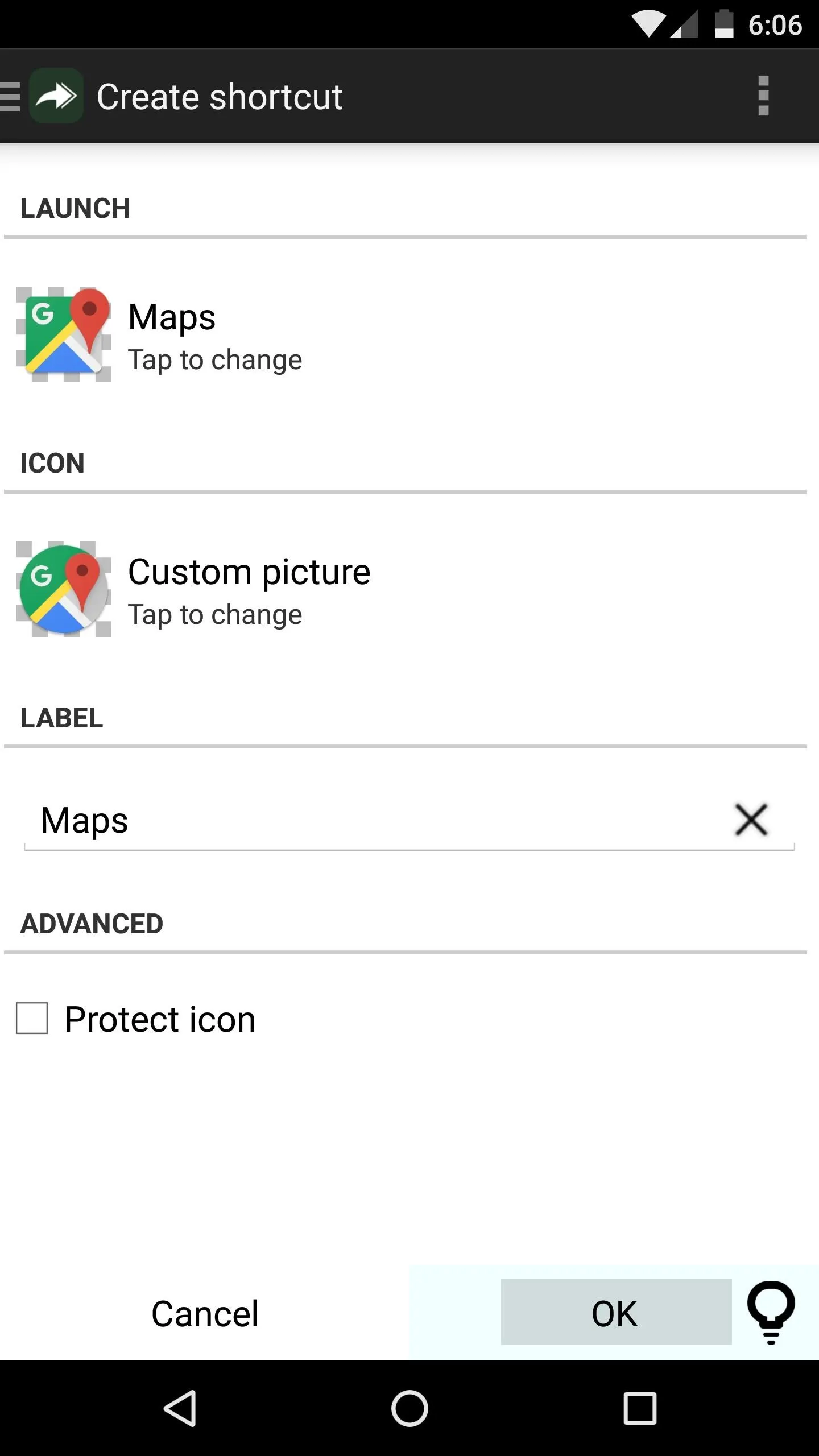Open the navigation drawer menu
The height and width of the screenshot is (1456, 819).
point(10,96)
